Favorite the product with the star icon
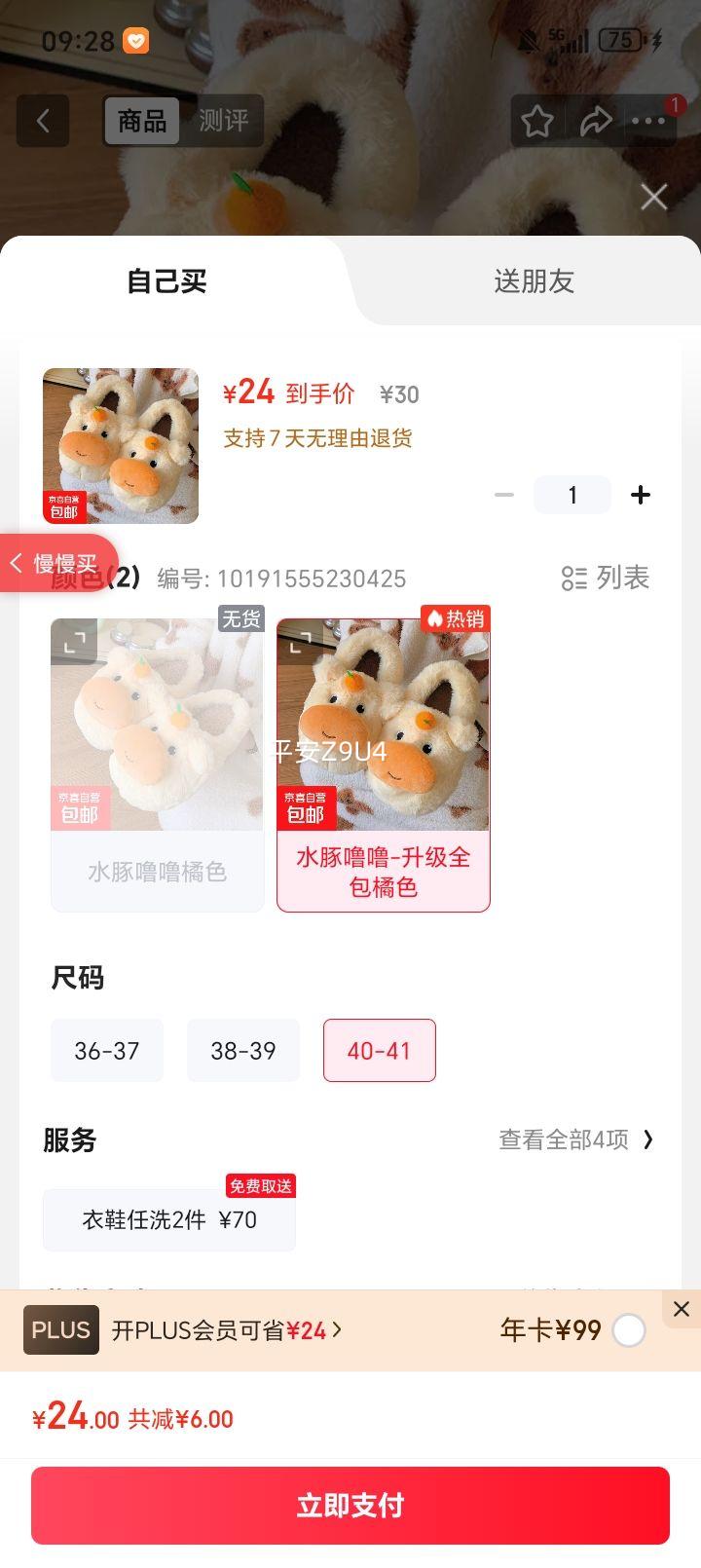Viewport: 701px width, 1568px height. [x=537, y=121]
